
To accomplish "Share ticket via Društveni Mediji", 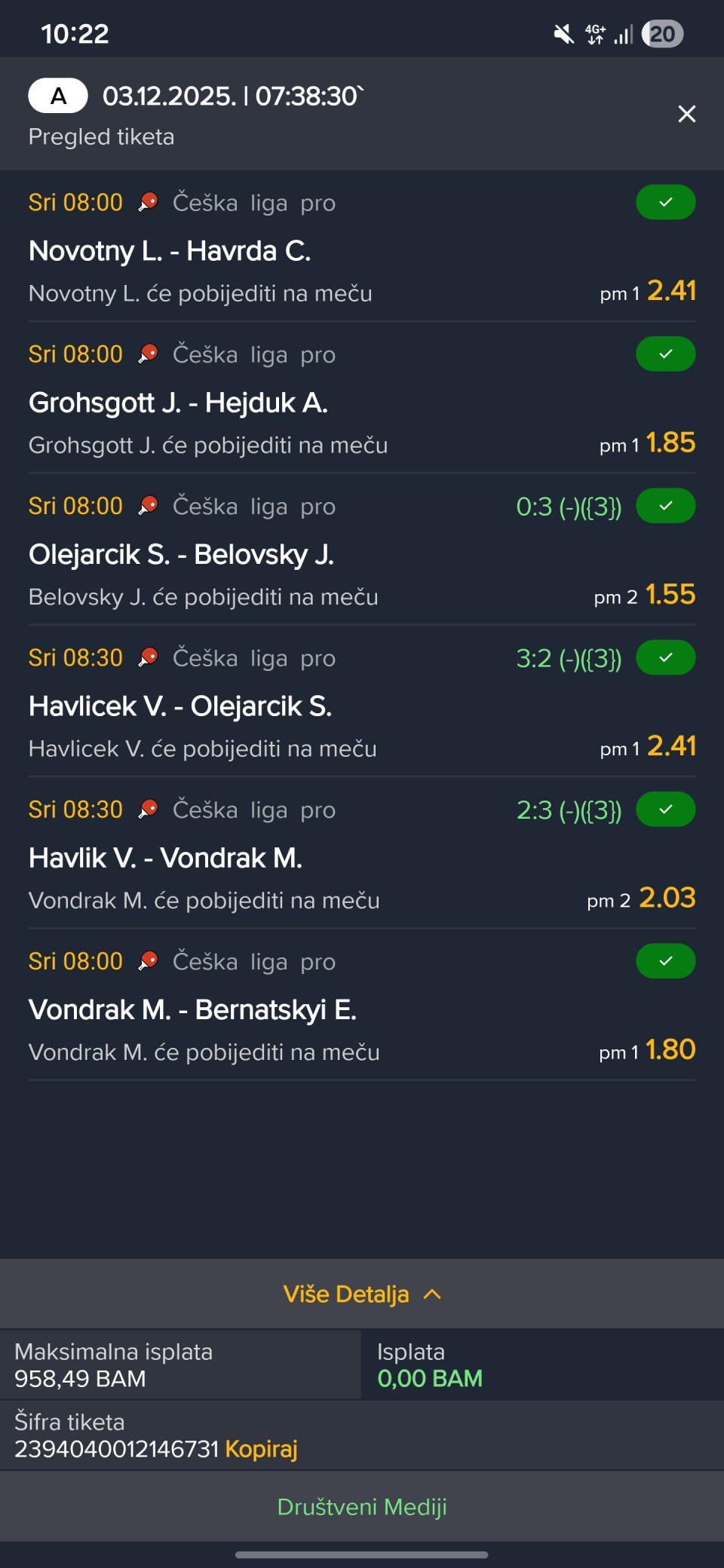I will [x=362, y=1506].
